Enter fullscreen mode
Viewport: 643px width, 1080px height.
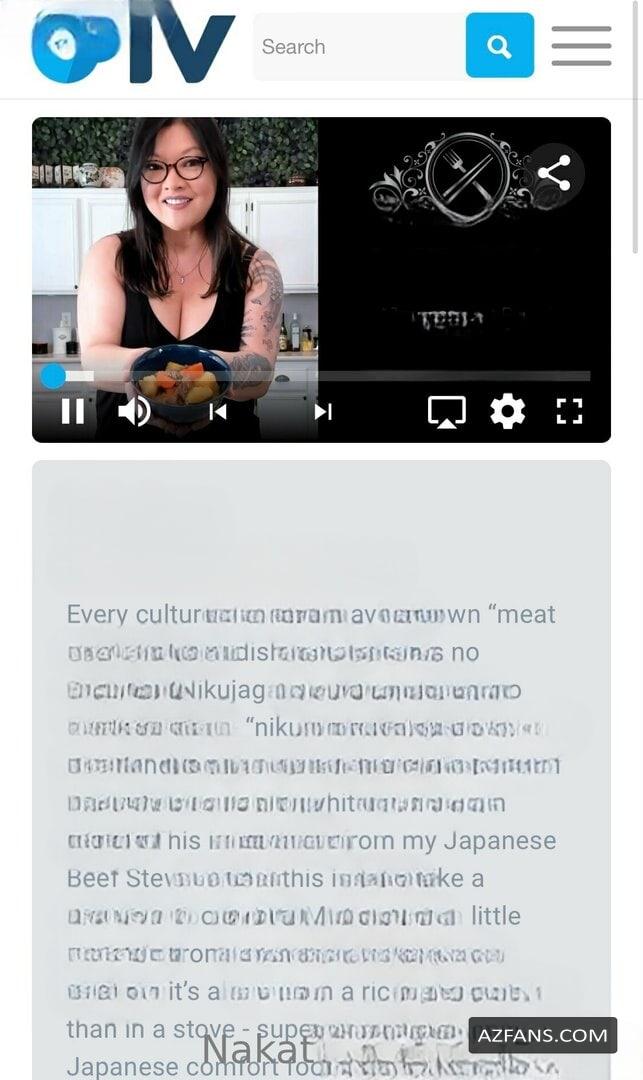[x=569, y=411]
